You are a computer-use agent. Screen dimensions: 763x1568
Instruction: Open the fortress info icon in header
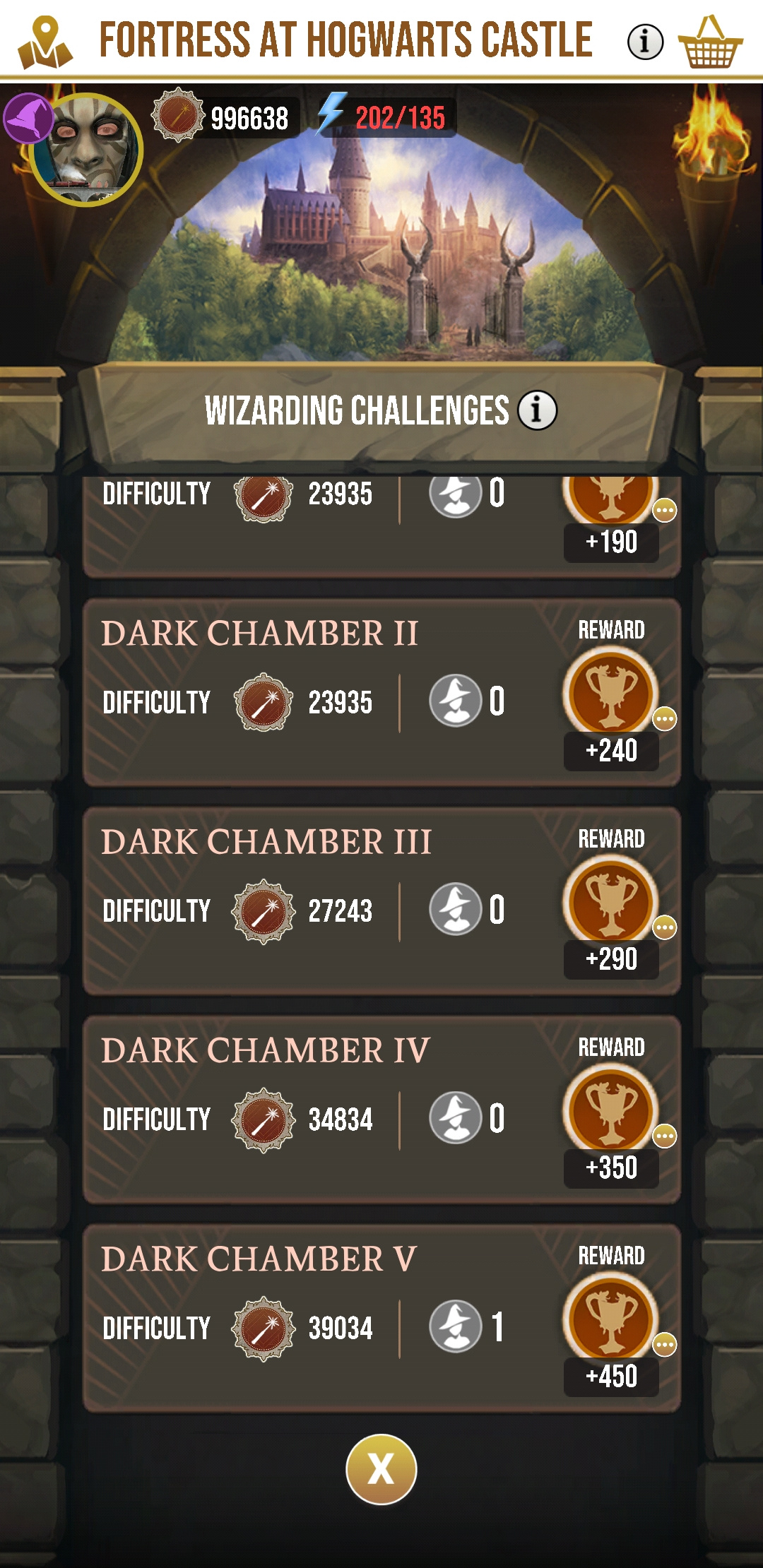coord(645,42)
